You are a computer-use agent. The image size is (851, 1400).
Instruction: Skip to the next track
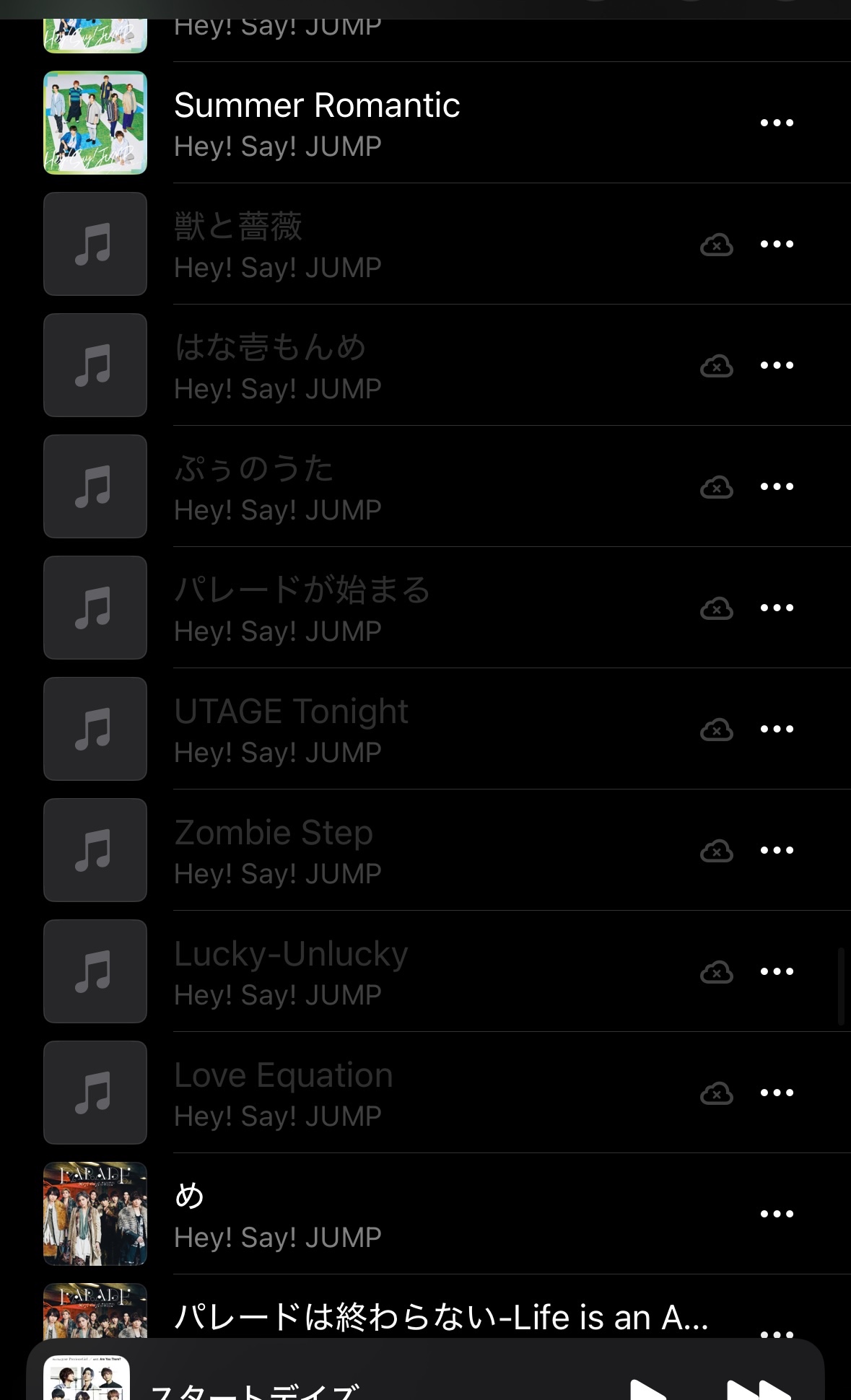tap(758, 1389)
